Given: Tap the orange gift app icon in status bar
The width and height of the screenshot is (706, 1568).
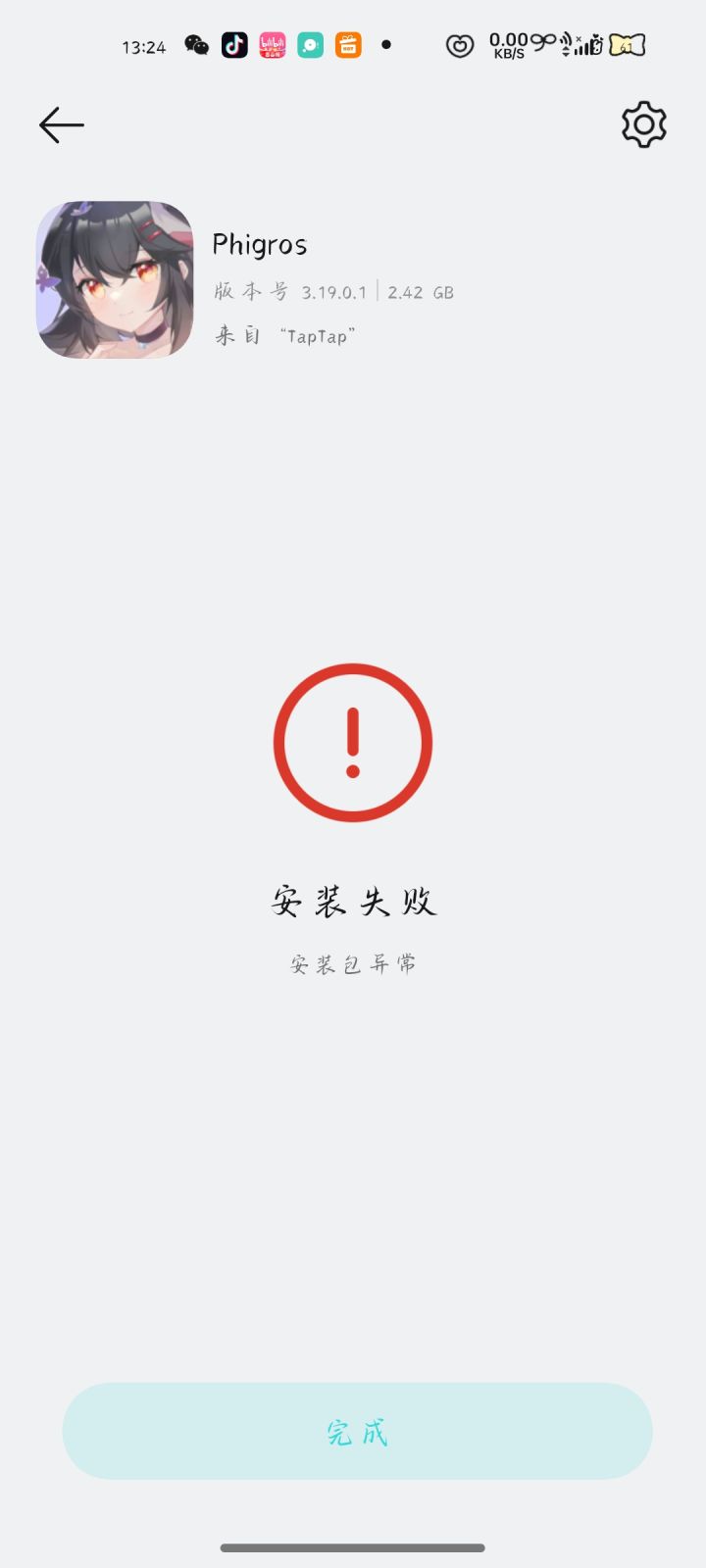Looking at the screenshot, I should point(349,45).
